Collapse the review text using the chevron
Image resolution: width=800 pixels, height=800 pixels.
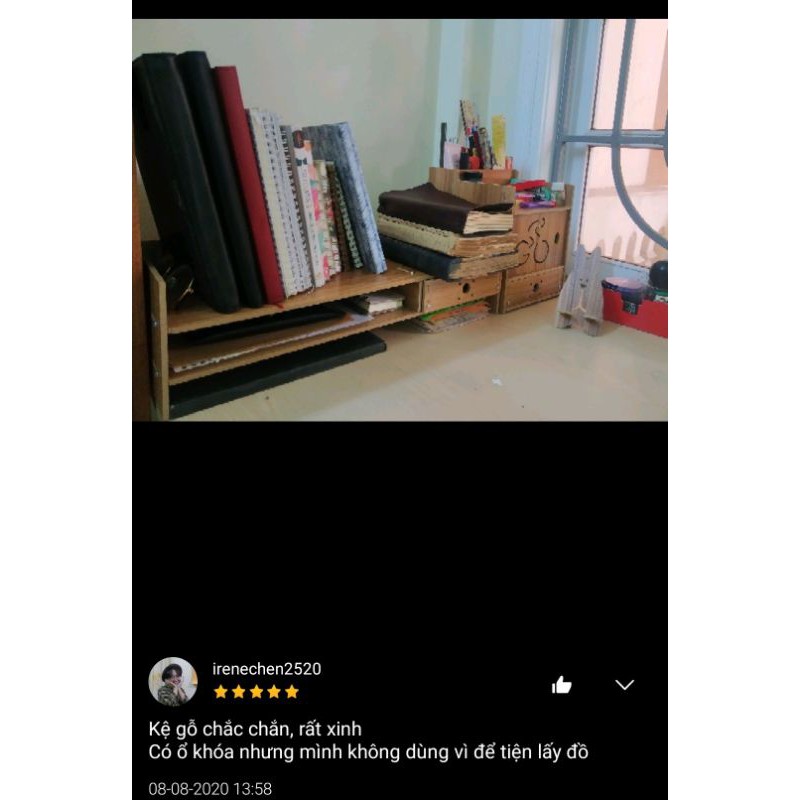pyautogui.click(x=625, y=685)
